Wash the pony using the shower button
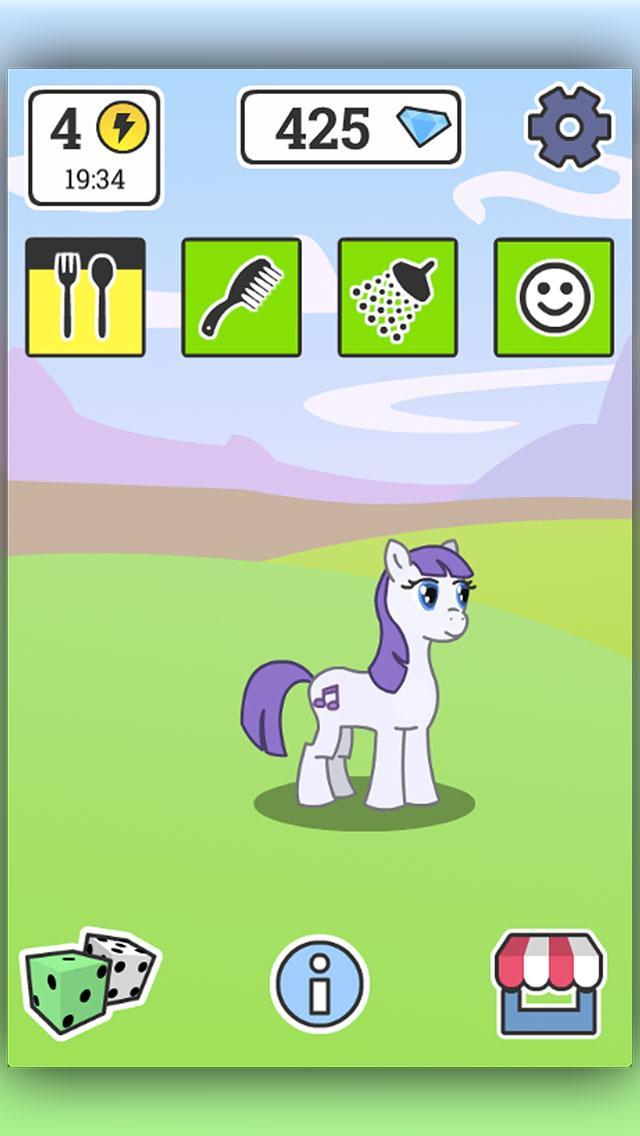 click(x=397, y=297)
